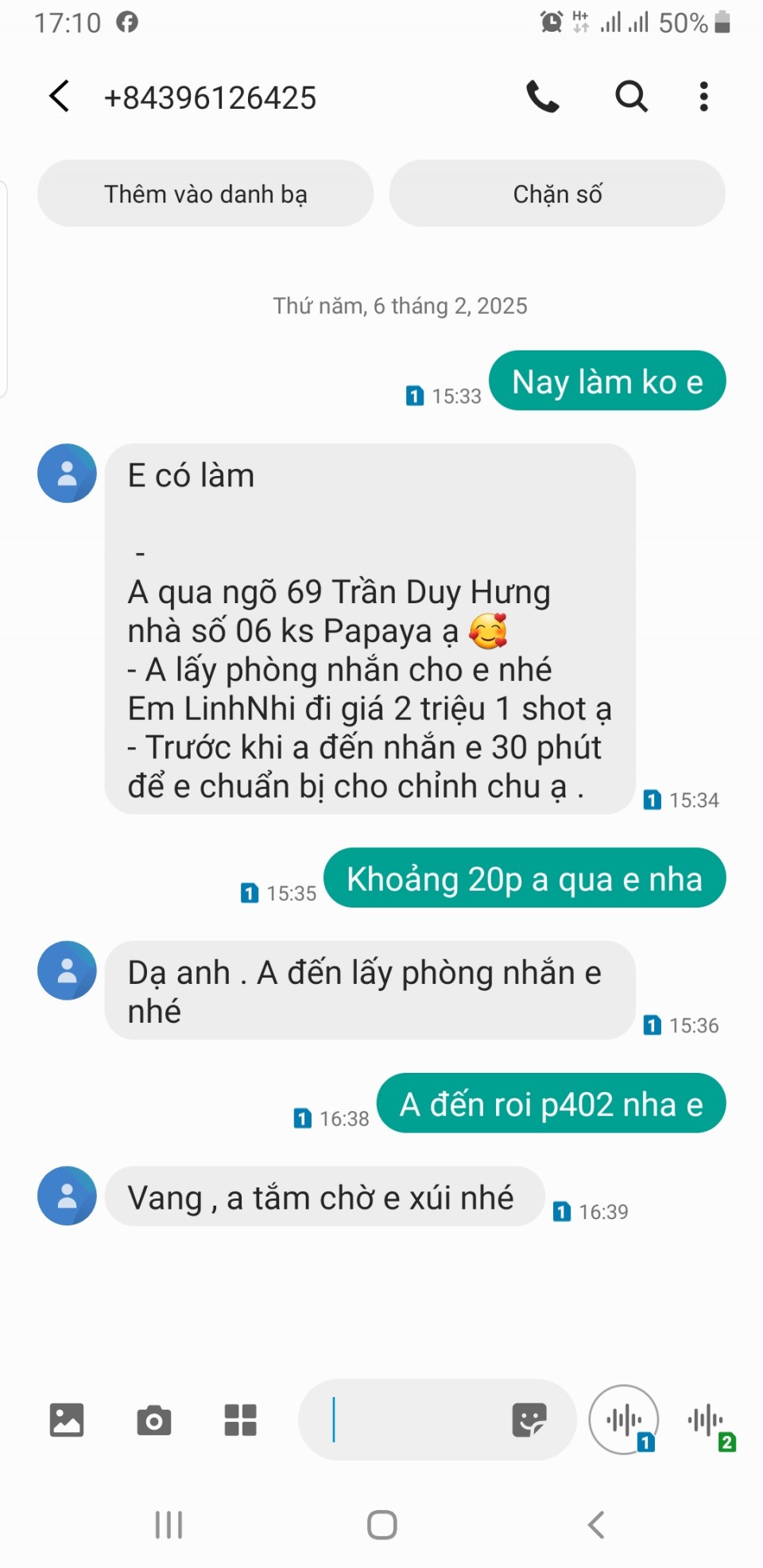Go back to the conversation list
This screenshot has height=1568, width=763.
pyautogui.click(x=60, y=97)
